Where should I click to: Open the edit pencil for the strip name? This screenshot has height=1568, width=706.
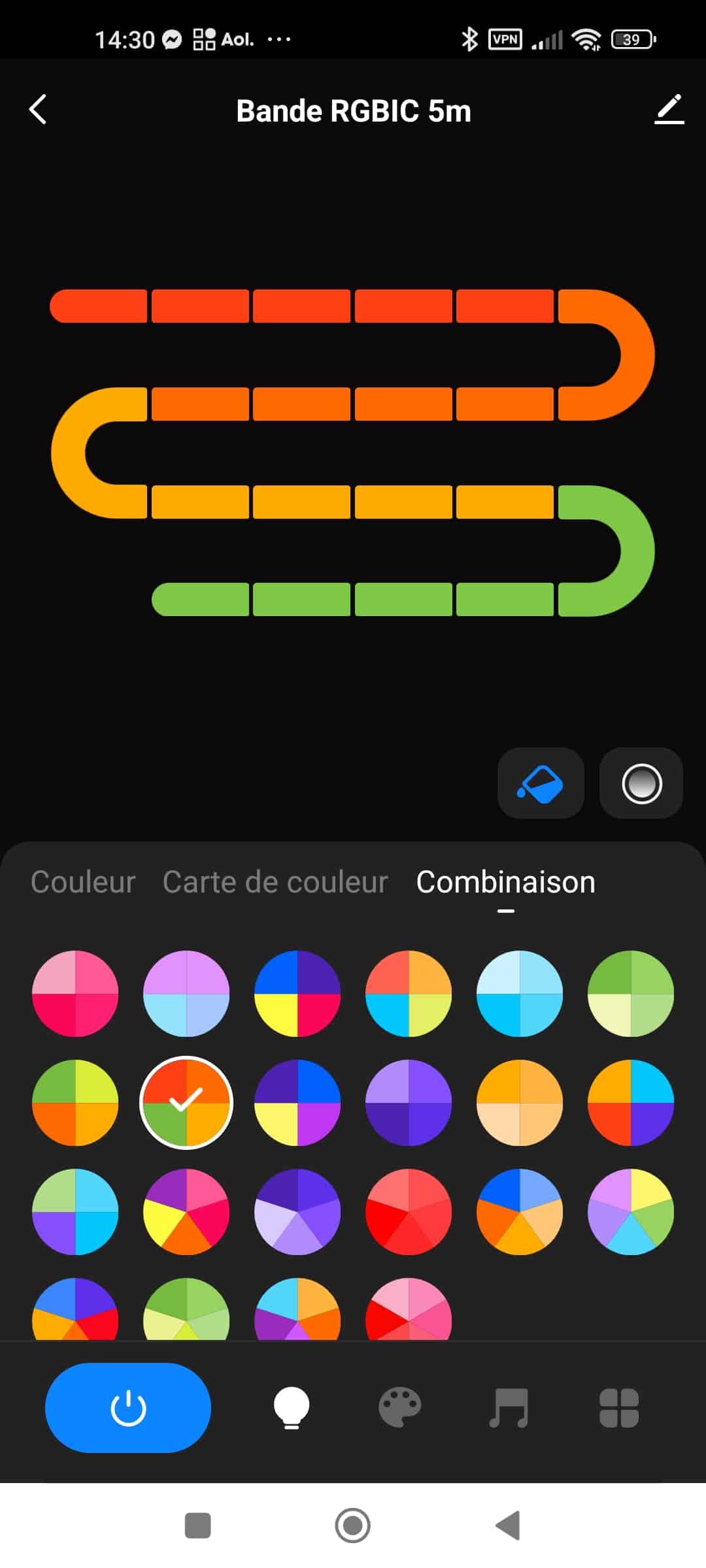coord(669,109)
